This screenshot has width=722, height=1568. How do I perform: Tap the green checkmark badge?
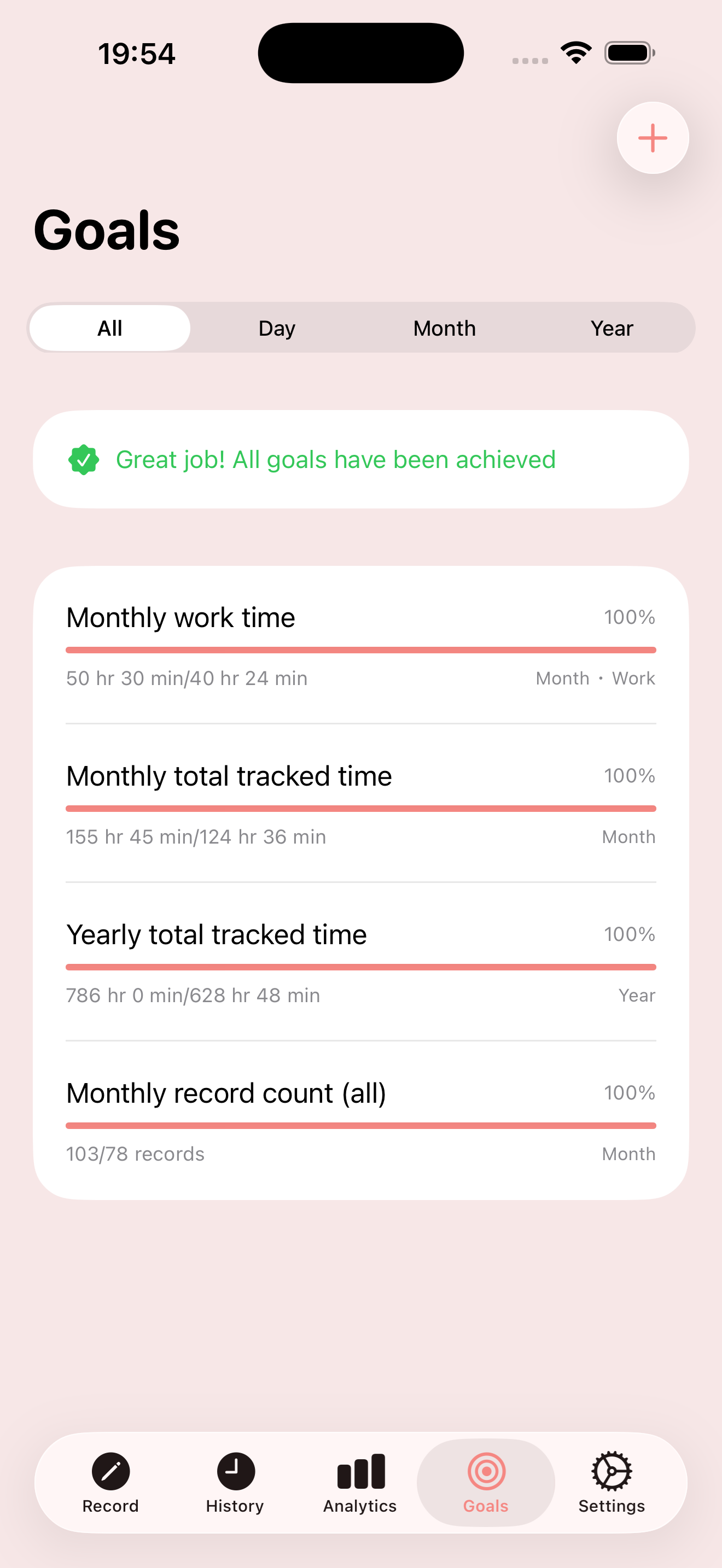pyautogui.click(x=85, y=460)
